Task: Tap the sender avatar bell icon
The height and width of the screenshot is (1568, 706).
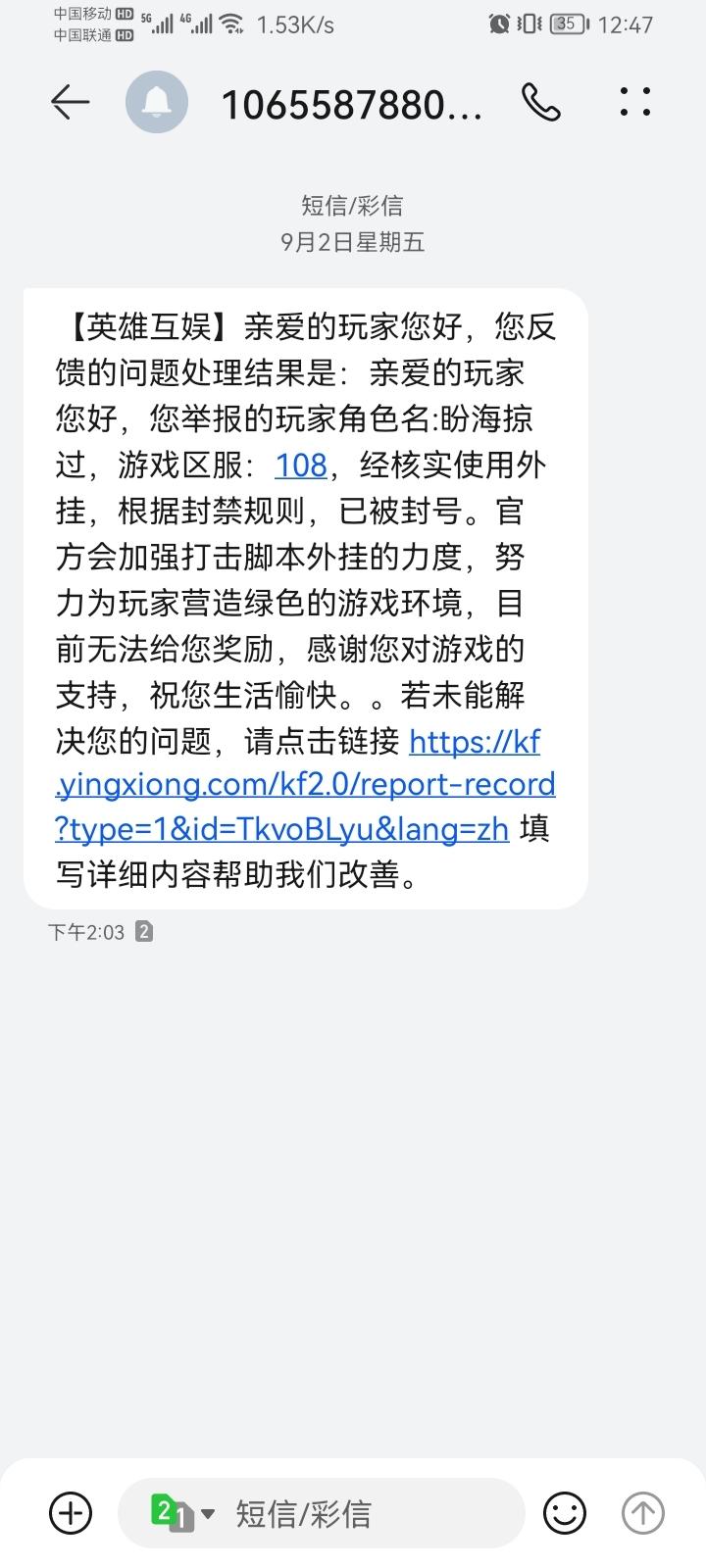Action: click(157, 102)
